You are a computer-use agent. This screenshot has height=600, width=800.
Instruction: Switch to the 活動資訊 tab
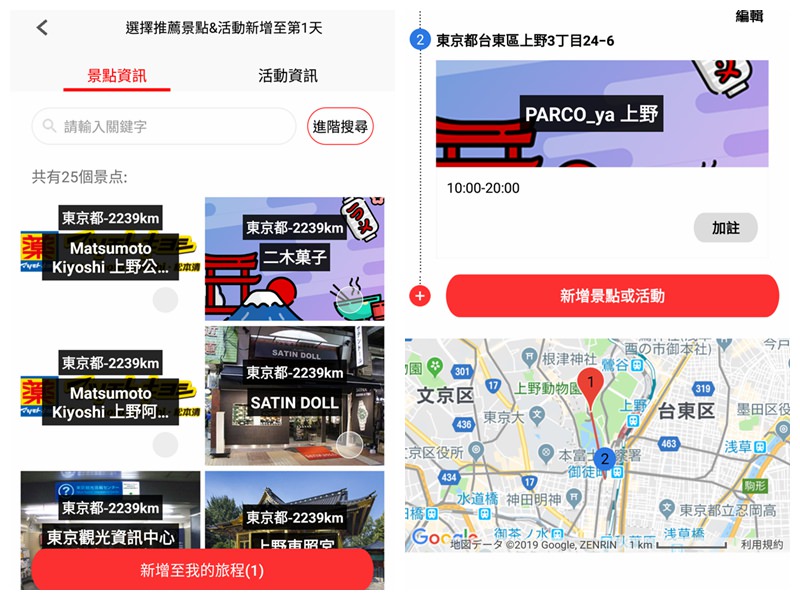click(x=288, y=75)
